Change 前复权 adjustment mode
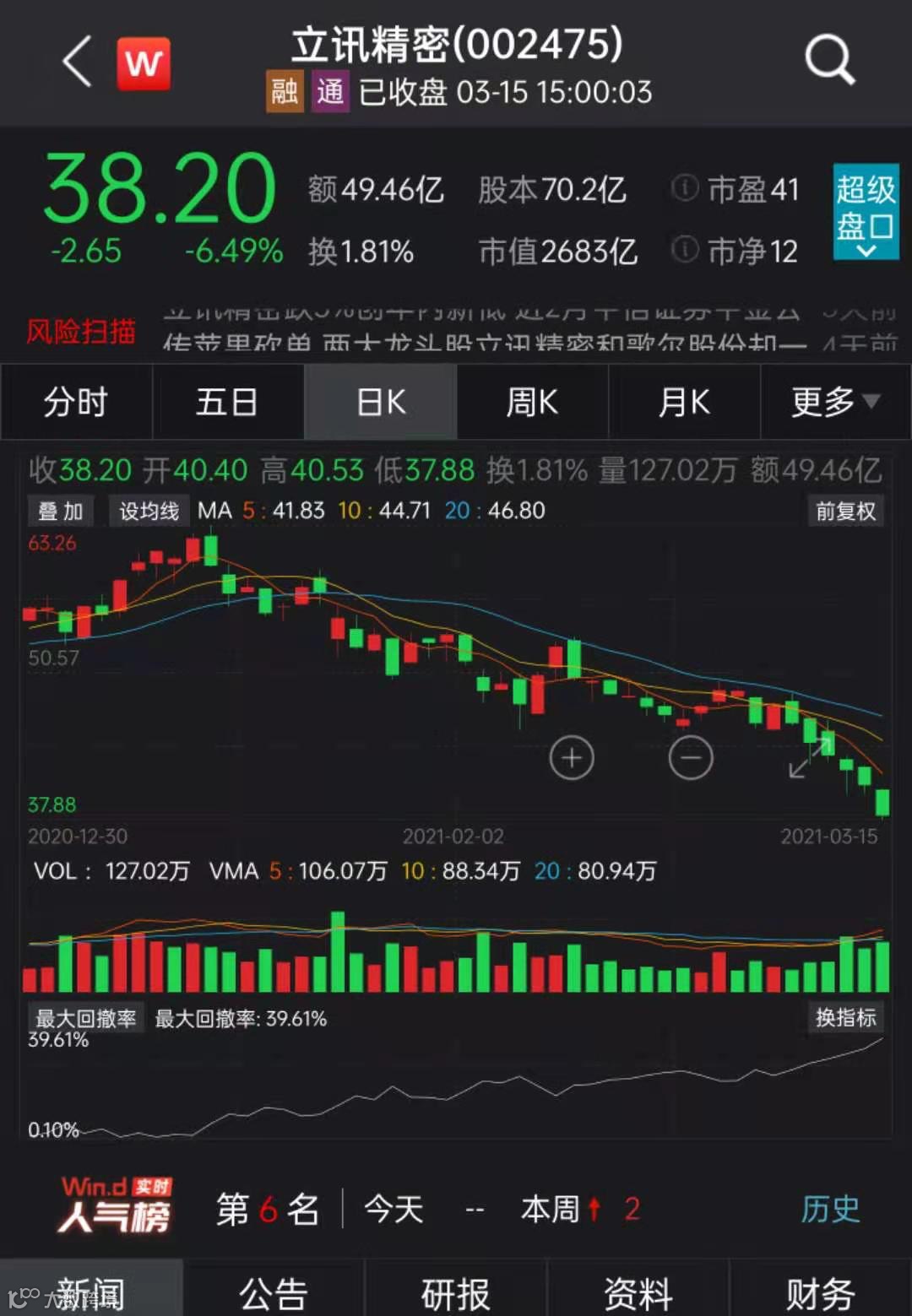The height and width of the screenshot is (1316, 912). point(844,511)
